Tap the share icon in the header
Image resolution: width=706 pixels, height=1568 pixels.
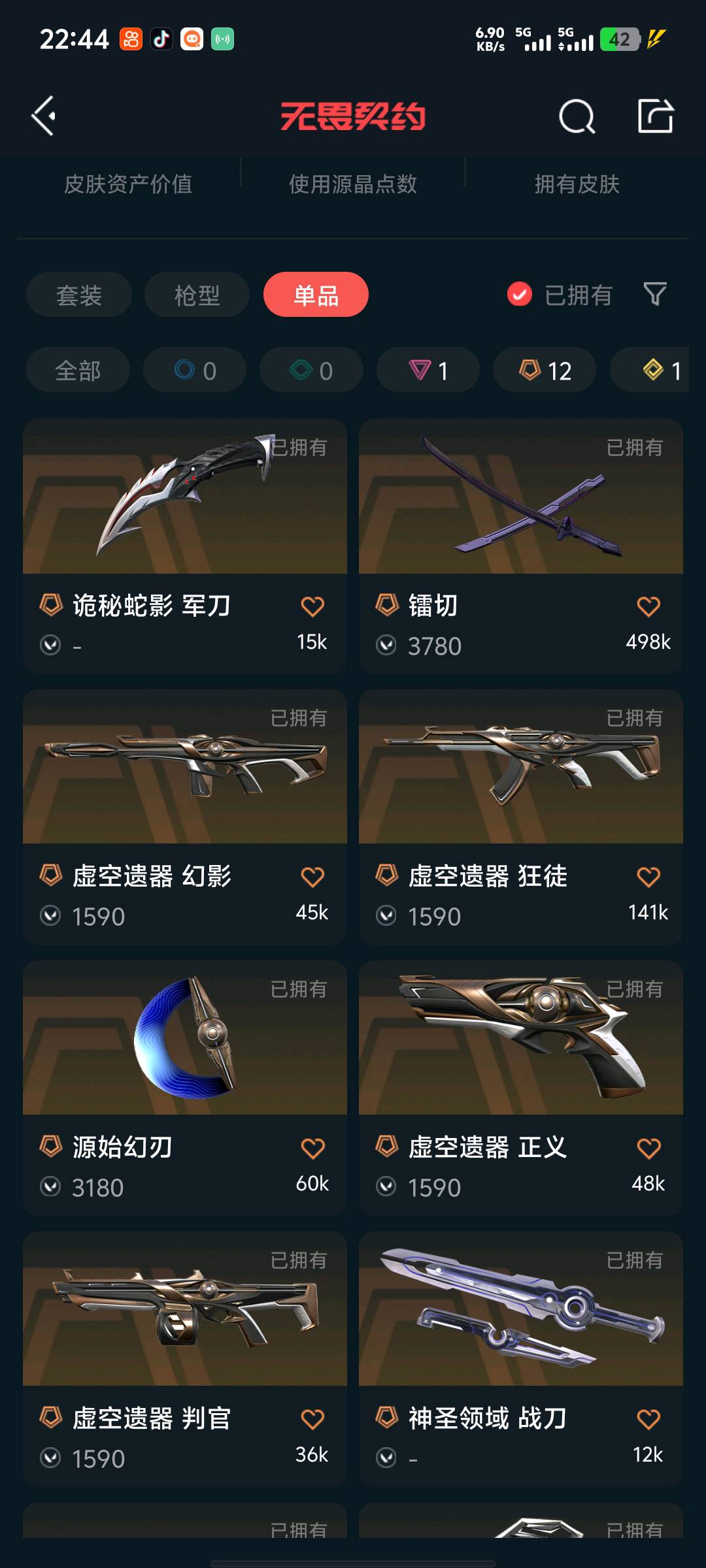point(655,117)
